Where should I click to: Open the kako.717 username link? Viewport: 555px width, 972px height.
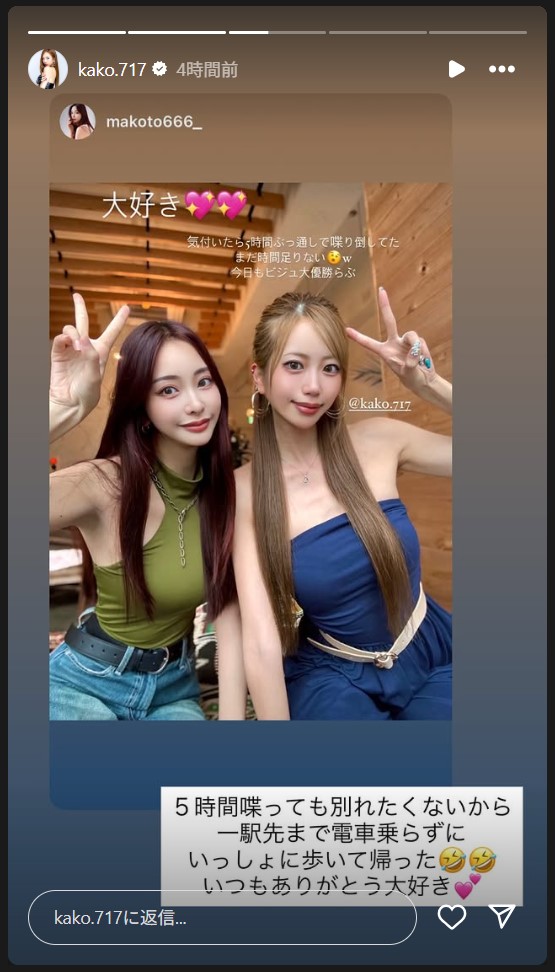click(112, 69)
